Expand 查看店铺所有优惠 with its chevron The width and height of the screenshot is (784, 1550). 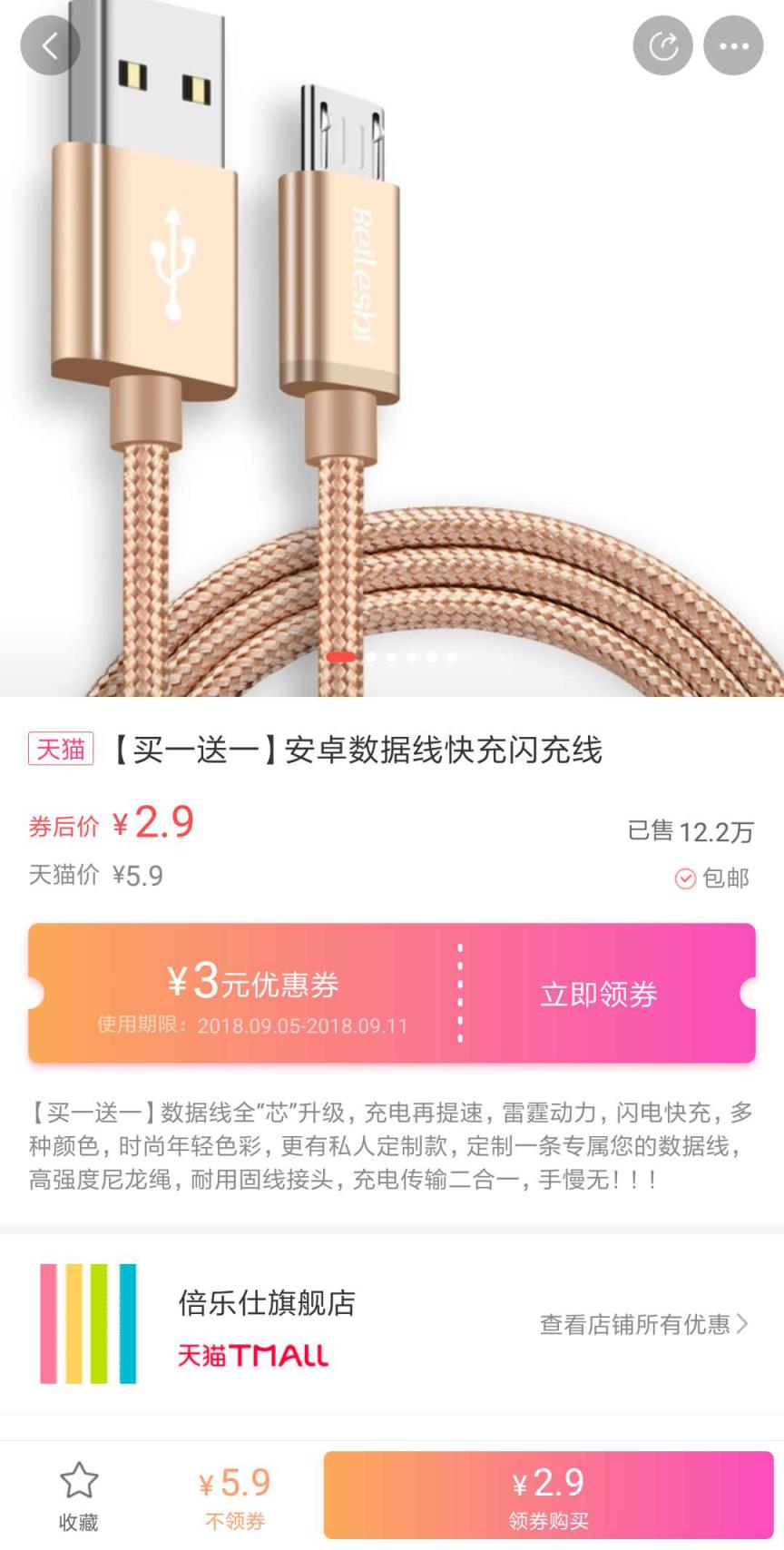pyautogui.click(x=642, y=1323)
